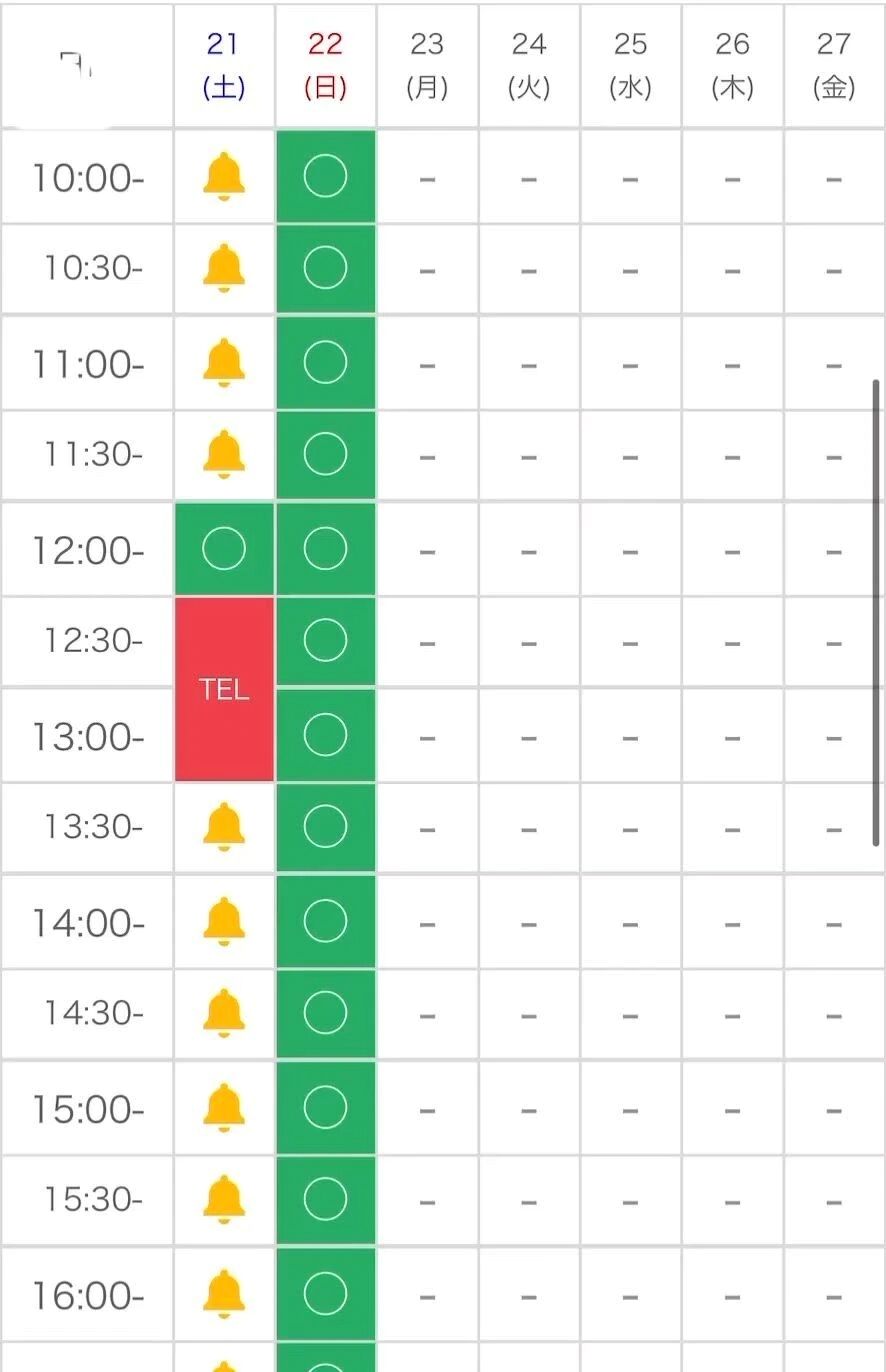Select Sunday 22 at 16:00
Viewport: 886px width, 1372px height.
325,1294
